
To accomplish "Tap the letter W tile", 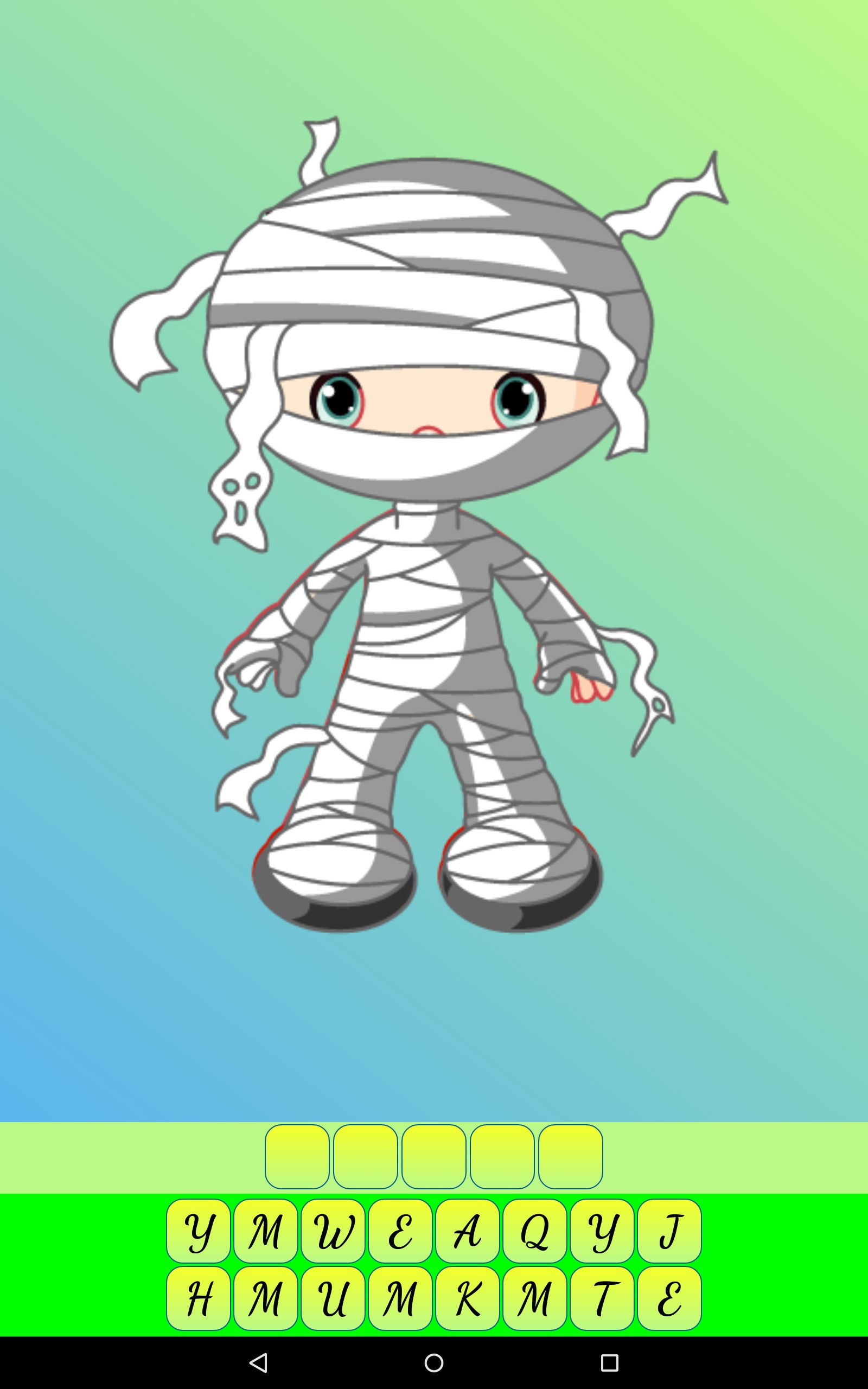I will [333, 1231].
